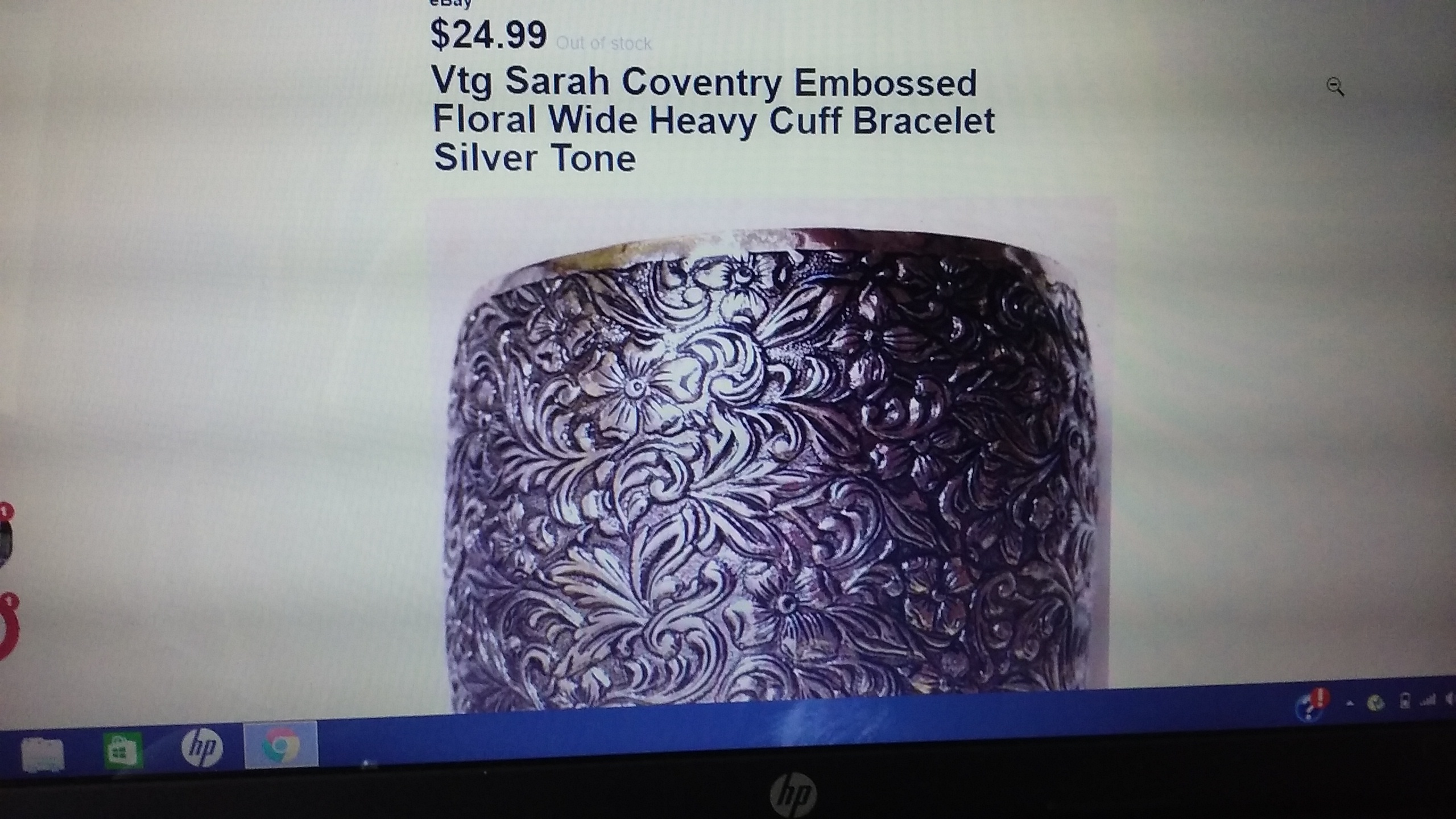The width and height of the screenshot is (1456, 819).
Task: Select the Chrome taskbar icon
Action: [x=281, y=747]
